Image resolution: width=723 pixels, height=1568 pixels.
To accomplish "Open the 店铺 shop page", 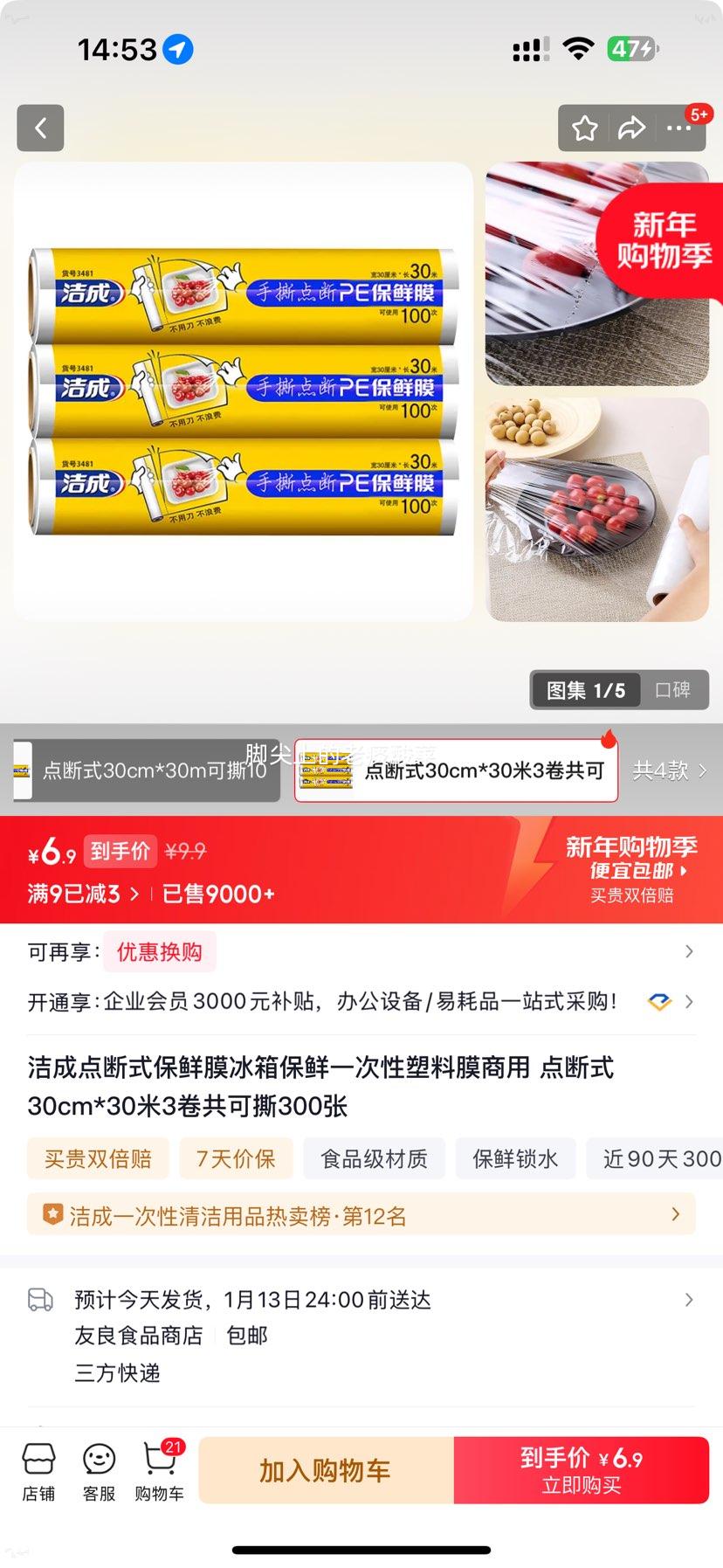I will 38,1470.
